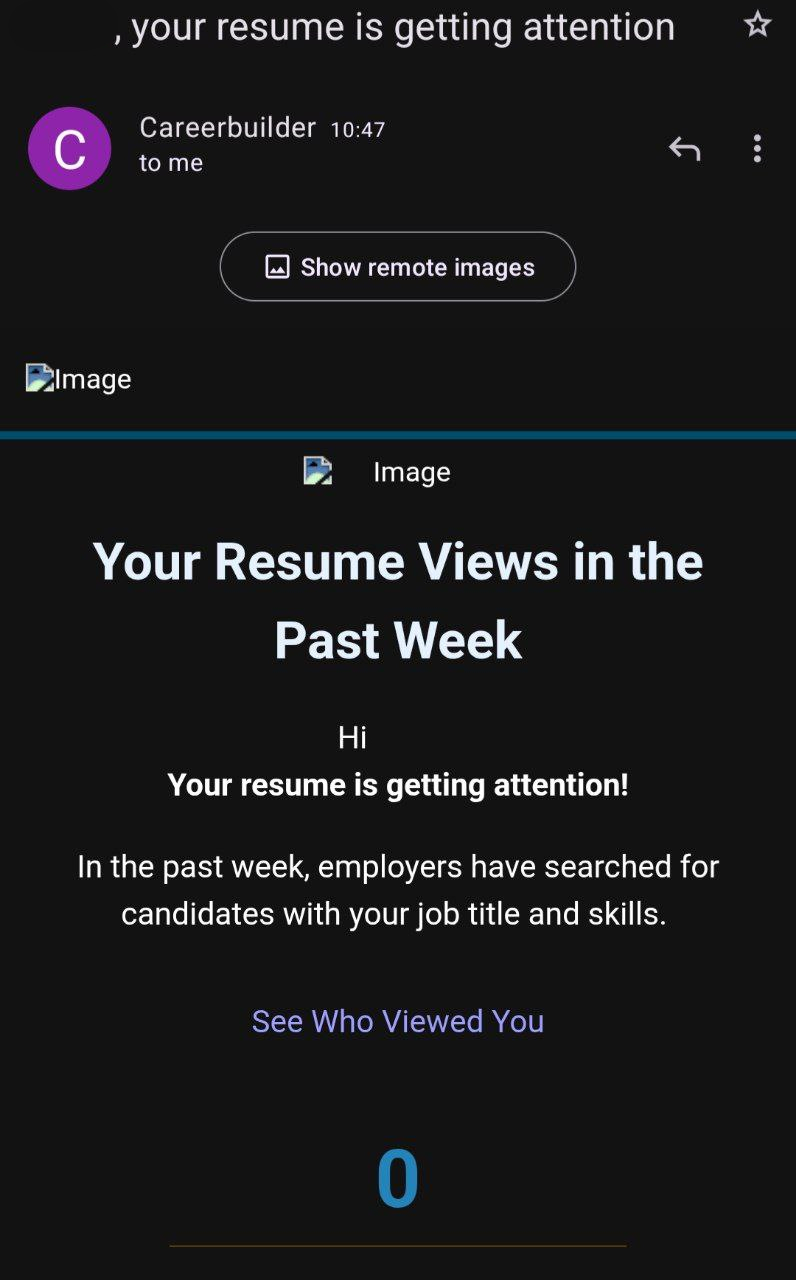Screen dimensions: 796x1280
Task: Open the See Who Viewed You link
Action: click(x=397, y=1021)
